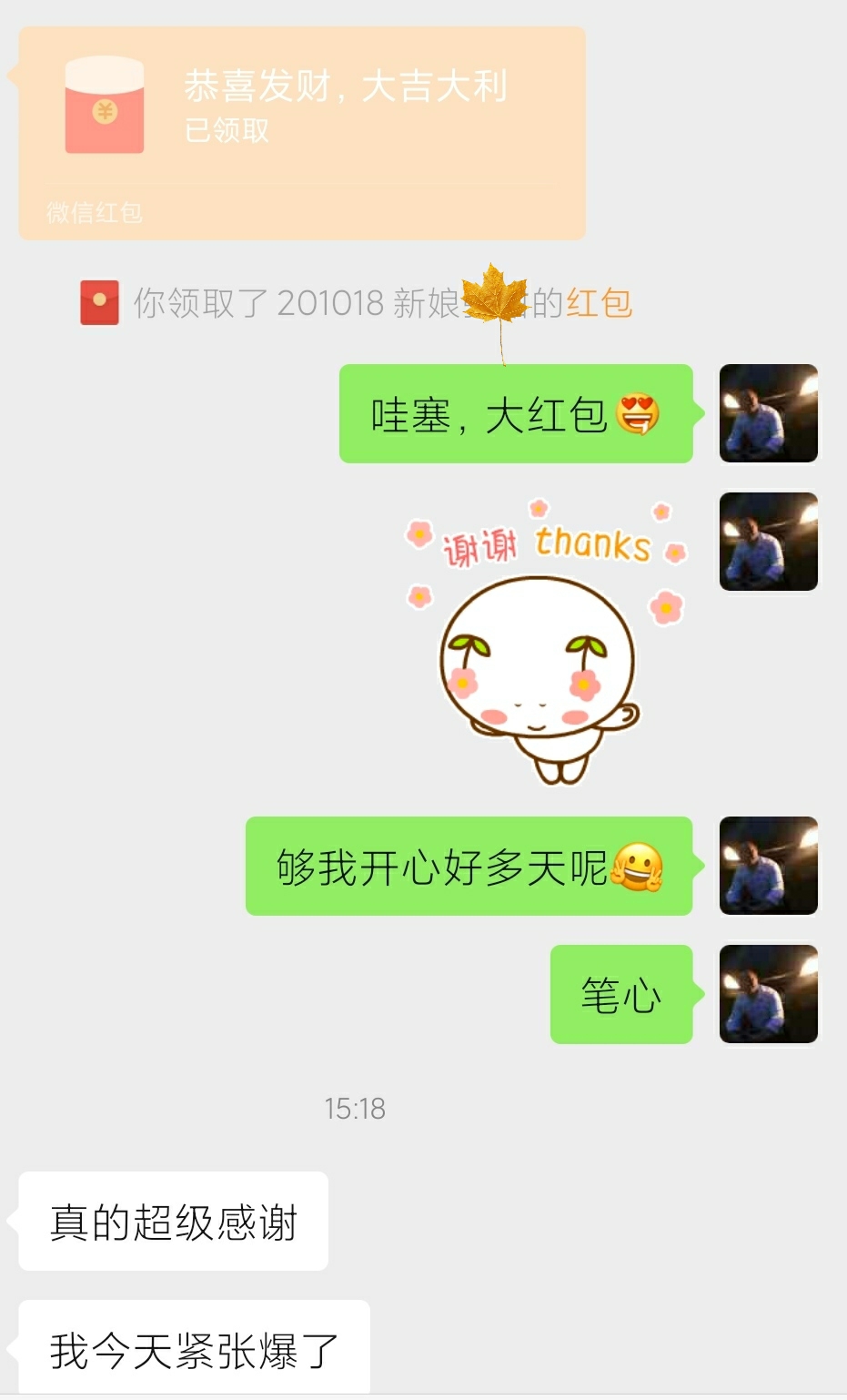847x1400 pixels.
Task: View the 谢谢 thanks sticker
Action: coord(548,641)
